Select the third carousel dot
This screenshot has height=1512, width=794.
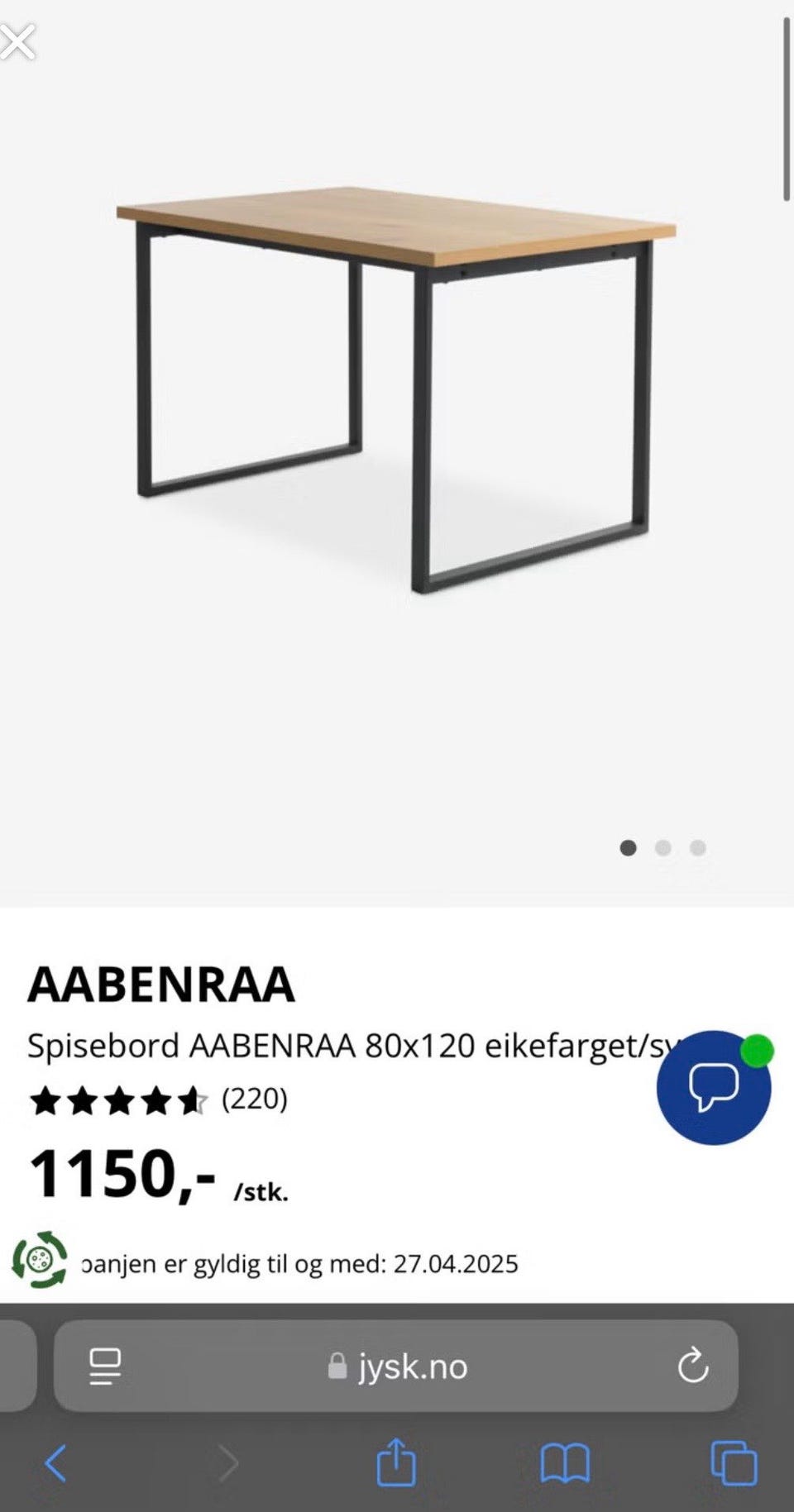[x=698, y=848]
